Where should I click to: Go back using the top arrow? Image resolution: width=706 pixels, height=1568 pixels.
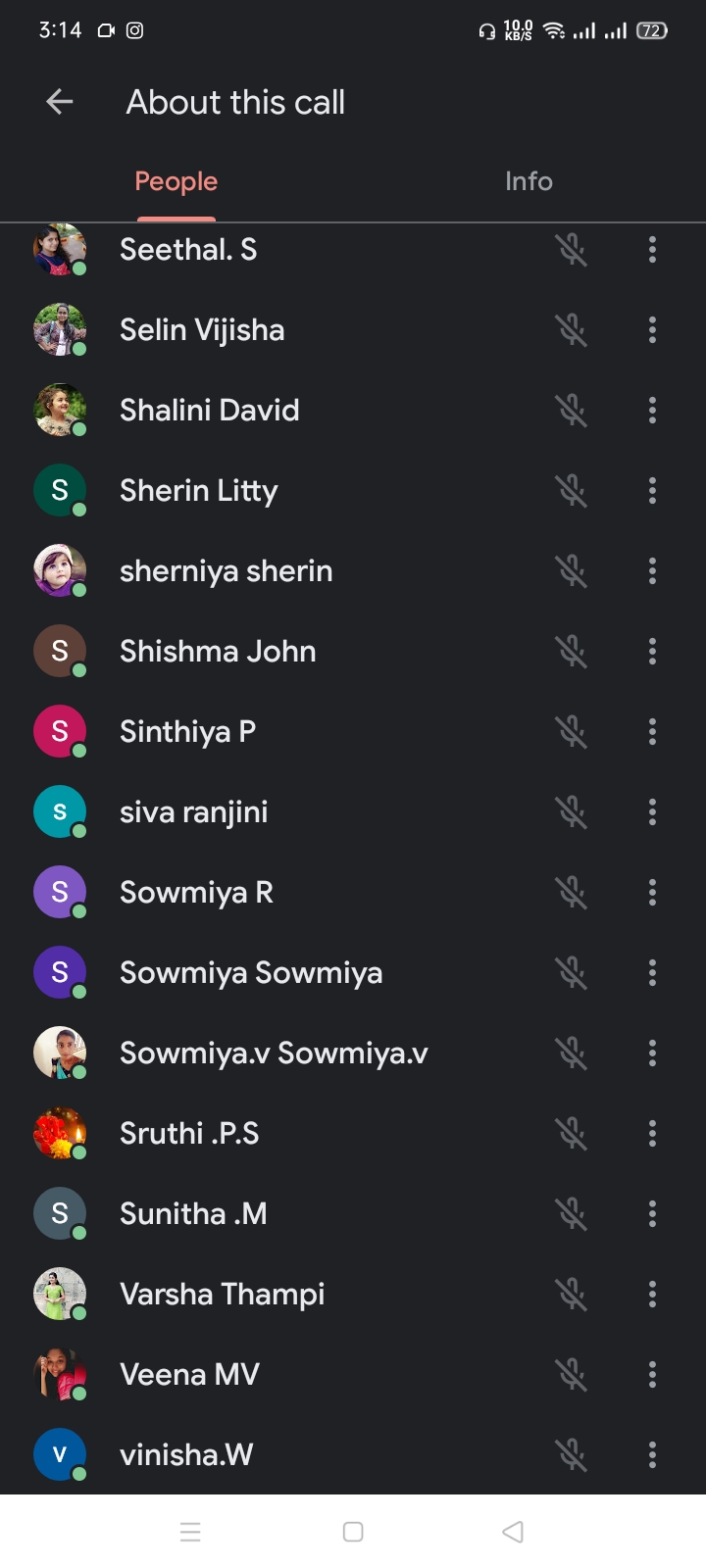60,102
